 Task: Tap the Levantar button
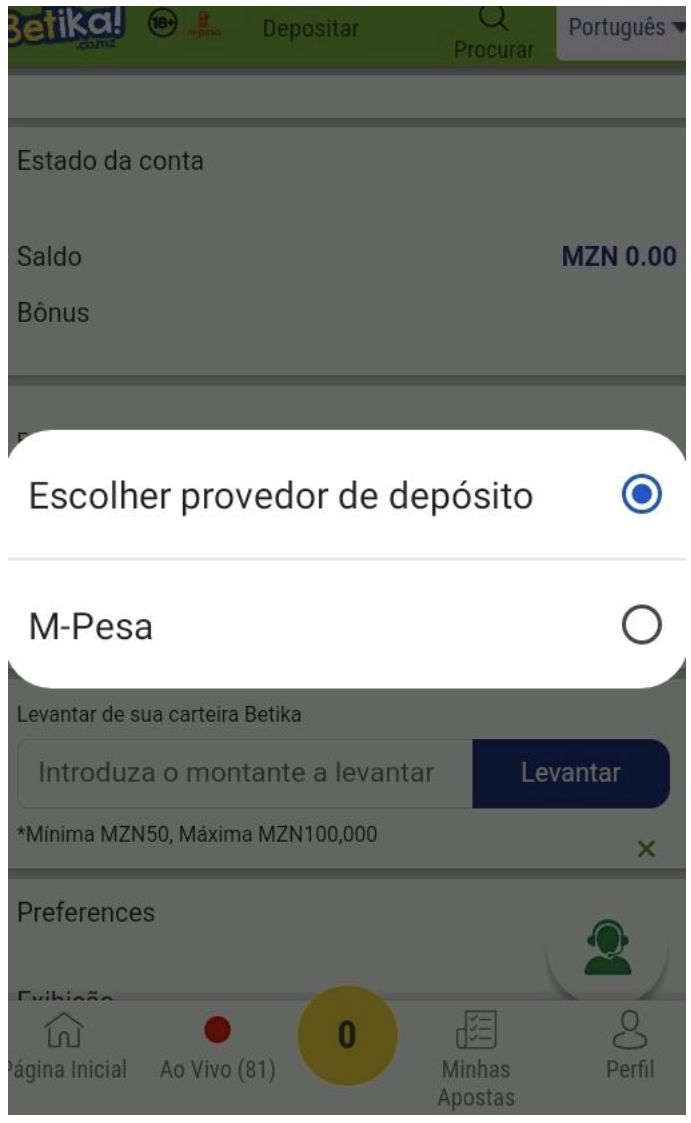click(x=570, y=773)
